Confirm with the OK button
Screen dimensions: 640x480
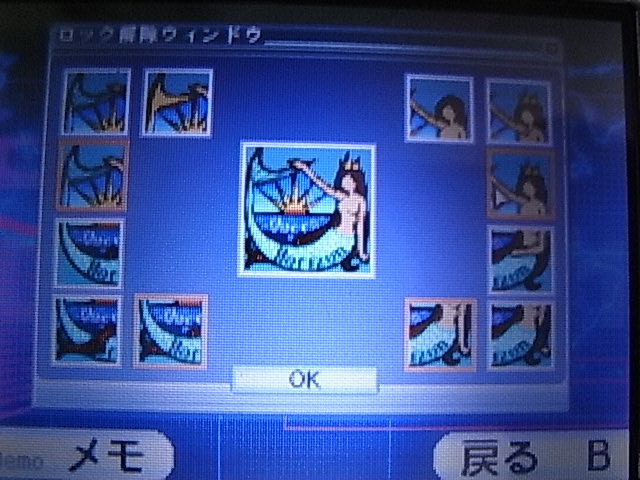[x=305, y=379]
